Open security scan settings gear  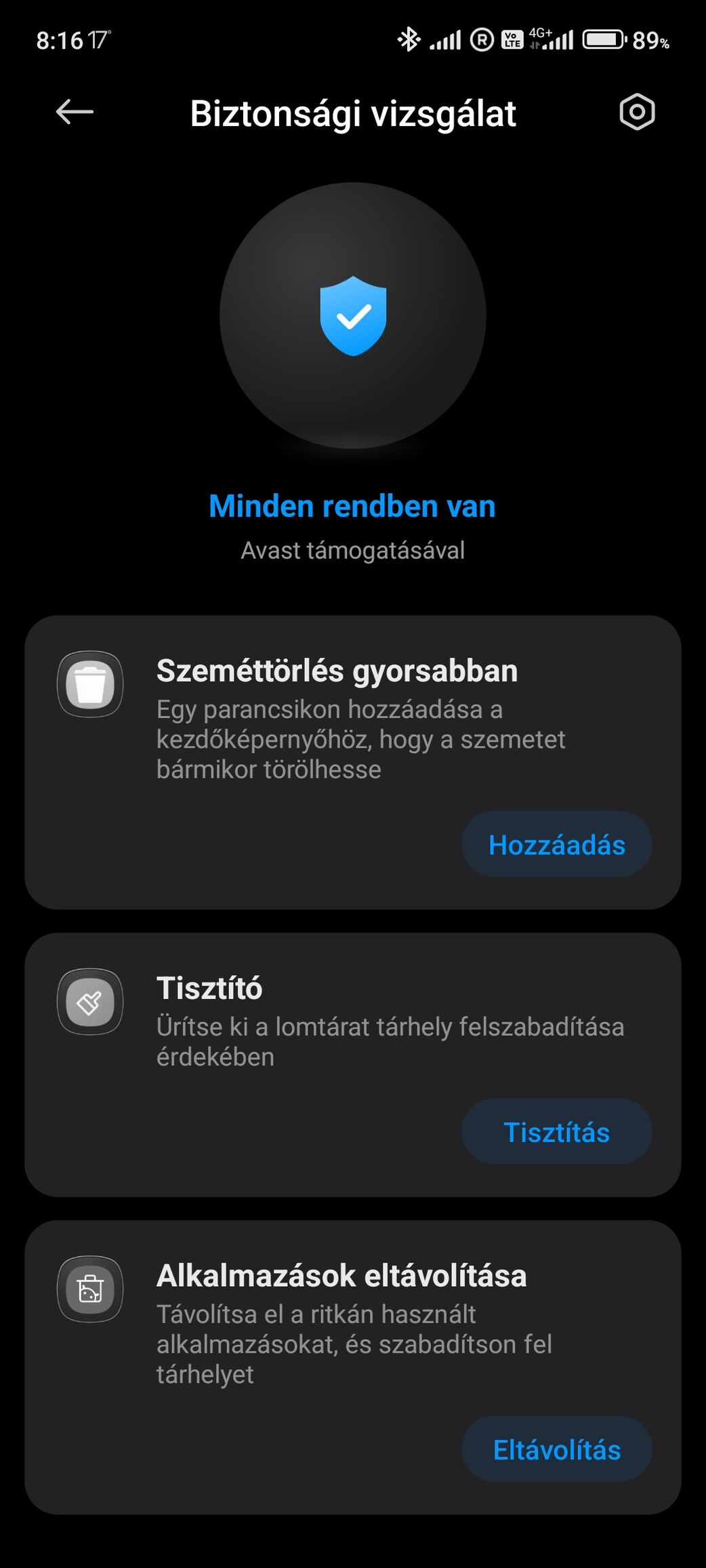click(x=637, y=112)
